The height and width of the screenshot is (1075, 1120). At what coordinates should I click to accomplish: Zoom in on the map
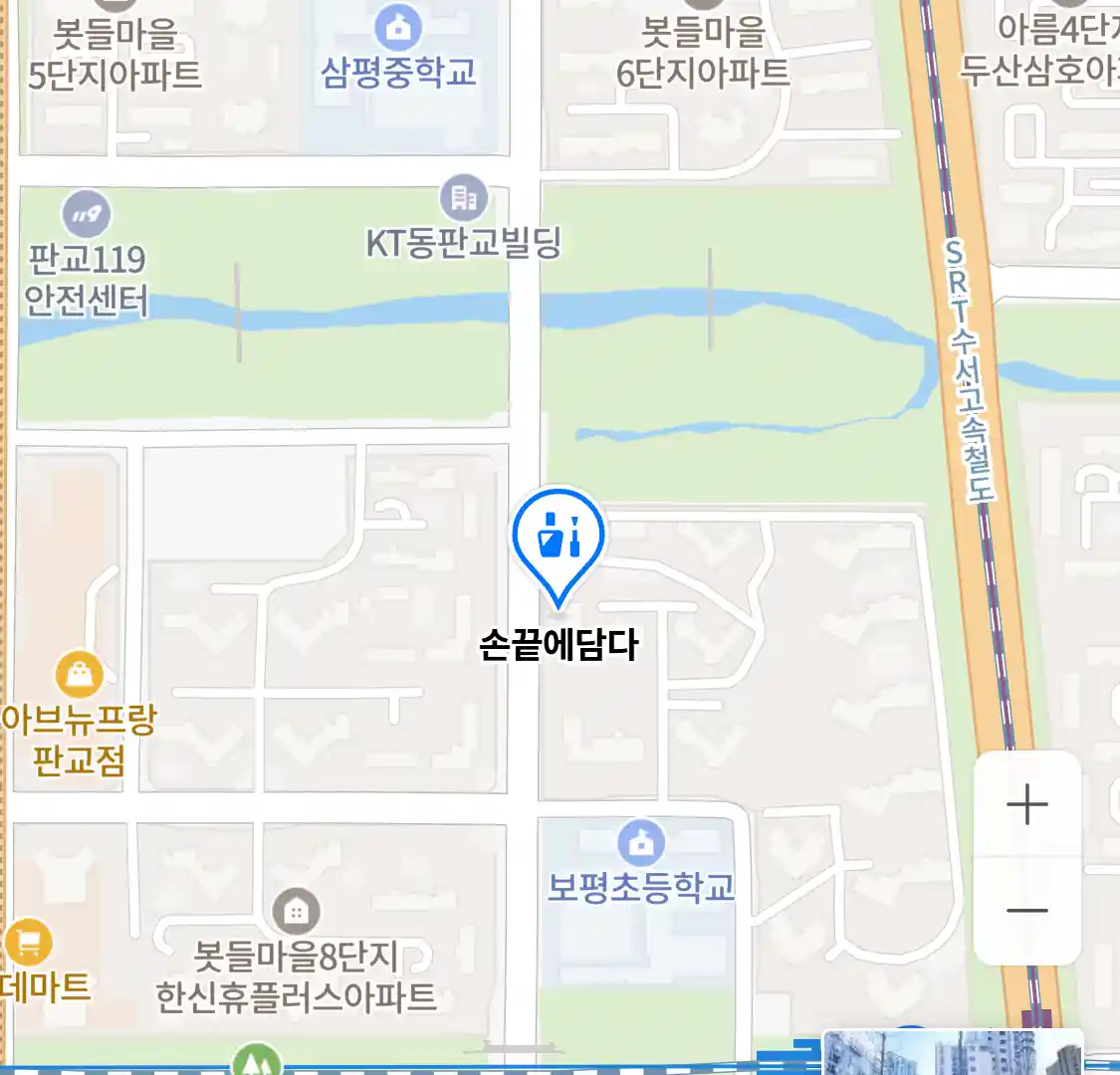[1026, 804]
